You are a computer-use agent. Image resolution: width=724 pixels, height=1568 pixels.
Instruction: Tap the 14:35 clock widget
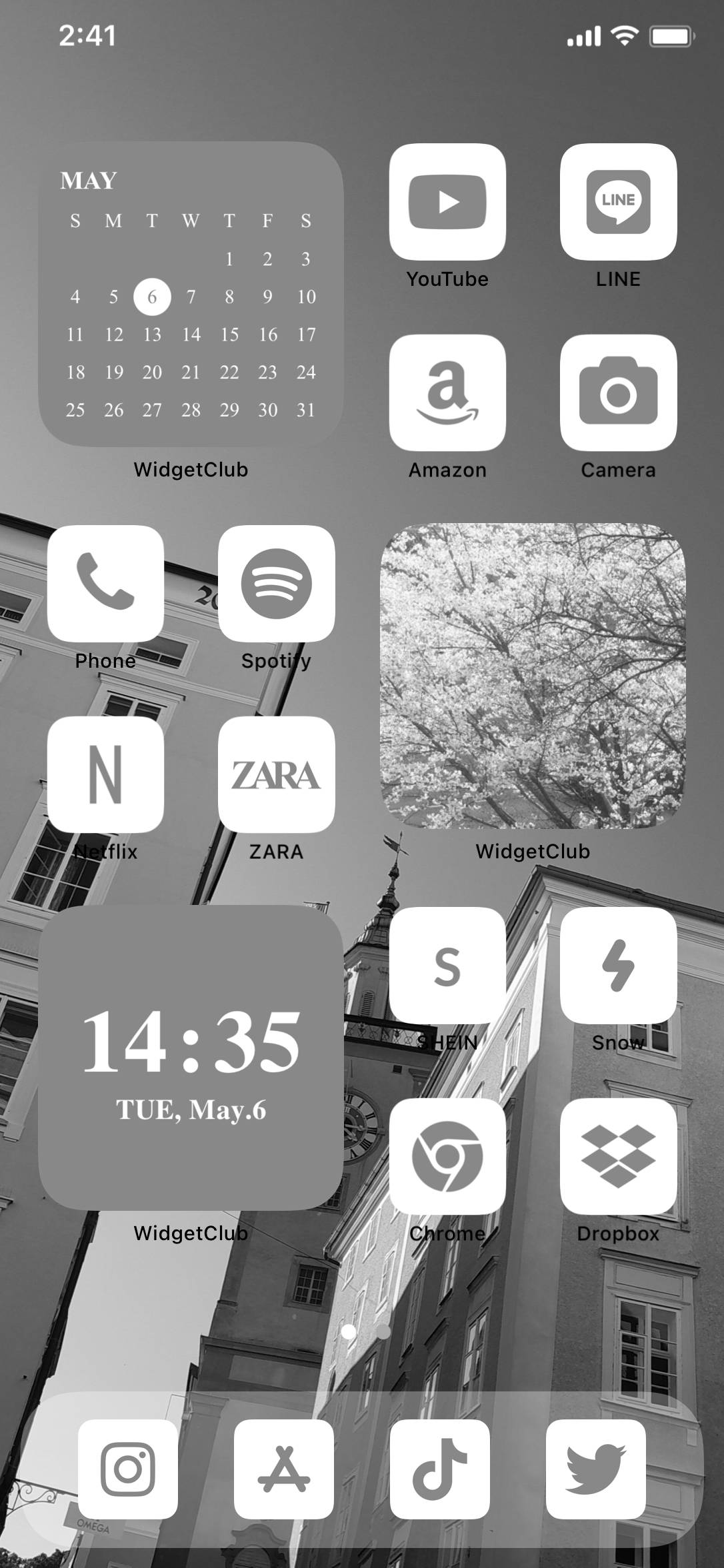[191, 1058]
